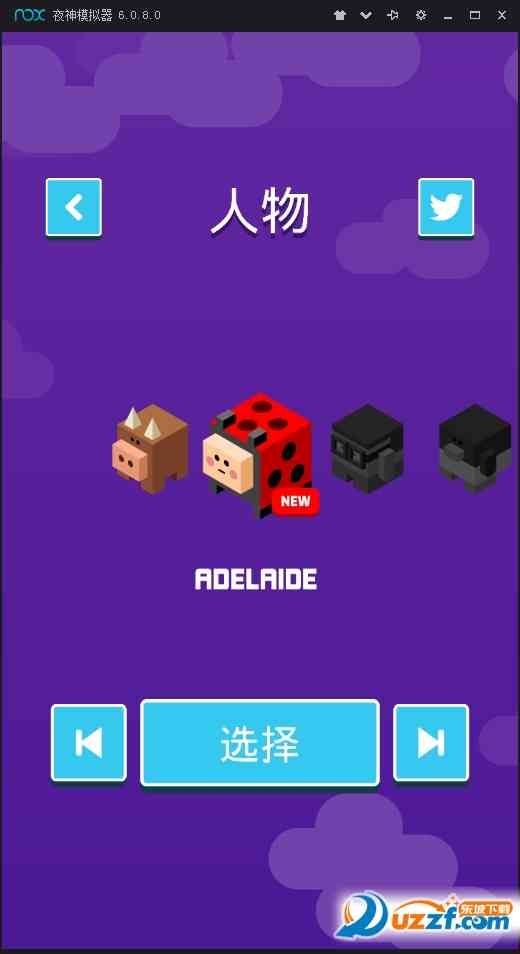Go back with the arrow button
Image resolution: width=520 pixels, height=954 pixels.
click(x=74, y=207)
